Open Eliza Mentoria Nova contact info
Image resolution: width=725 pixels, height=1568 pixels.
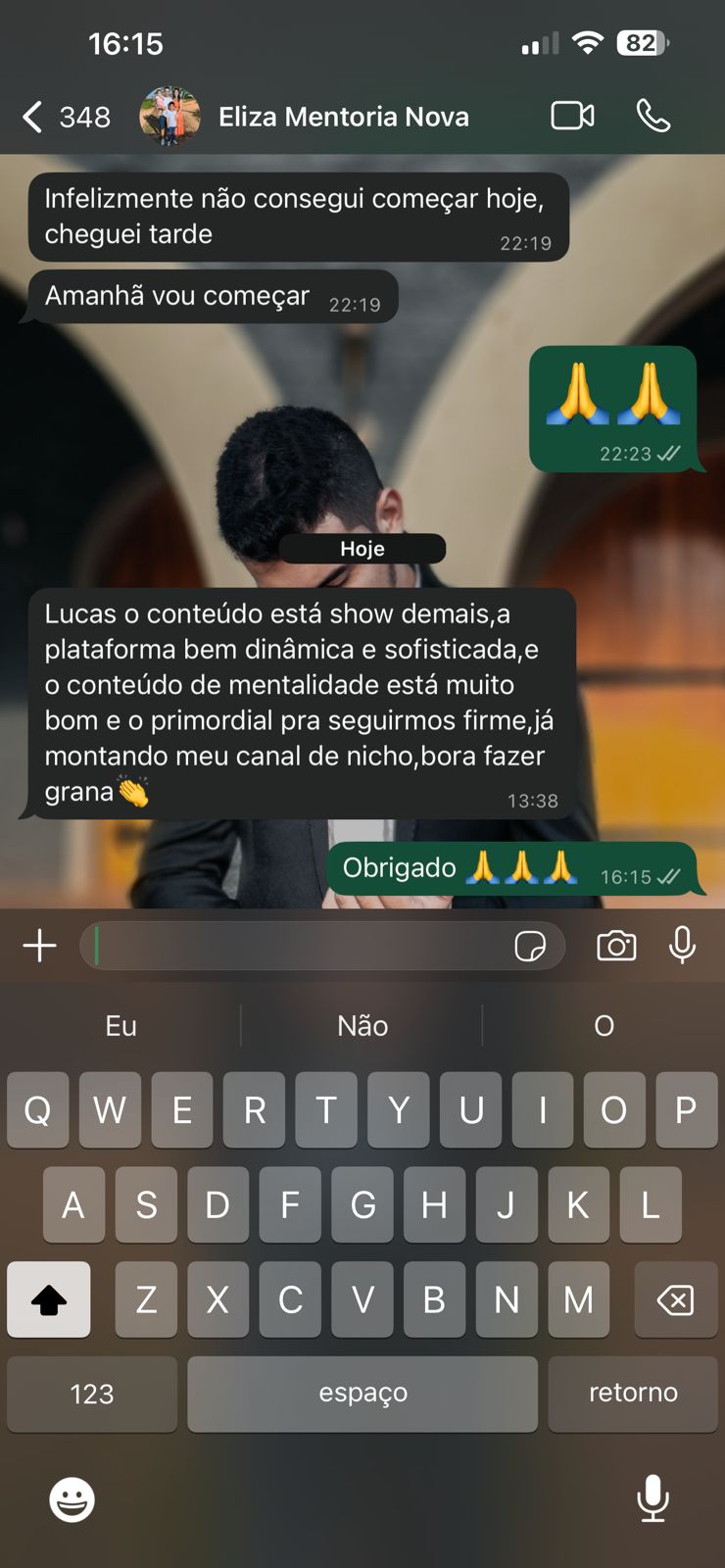[343, 117]
